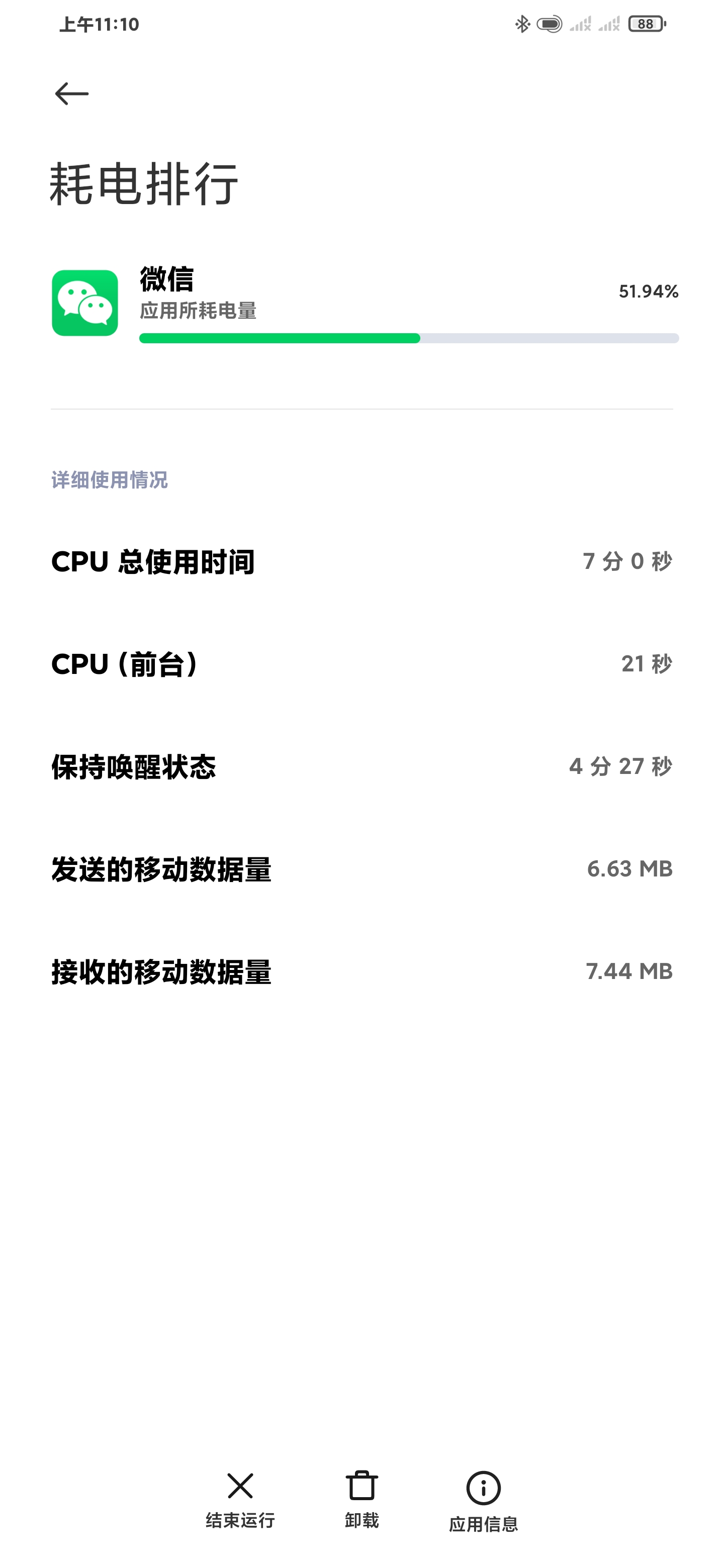This screenshot has width=724, height=1568.
Task: Tap 结束运行 to stop WeChat
Action: pos(240,1501)
